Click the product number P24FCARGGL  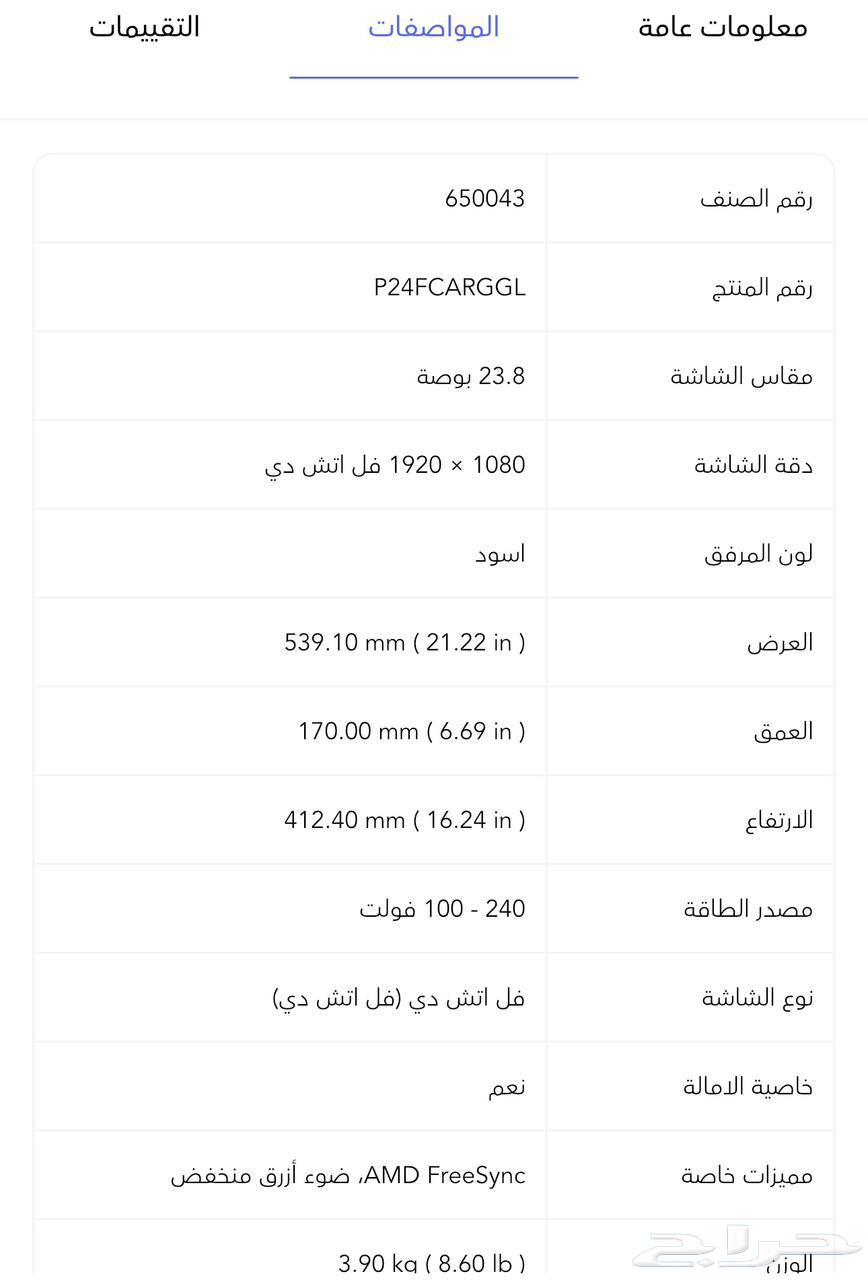(x=448, y=287)
